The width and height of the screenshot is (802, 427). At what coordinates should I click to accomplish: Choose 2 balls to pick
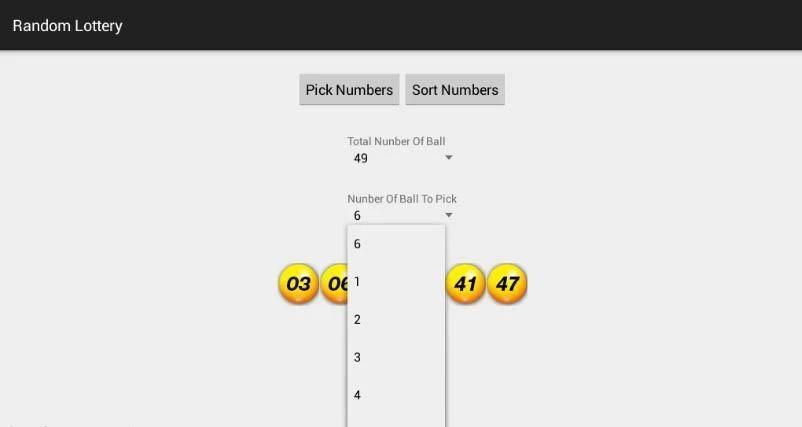pos(396,320)
